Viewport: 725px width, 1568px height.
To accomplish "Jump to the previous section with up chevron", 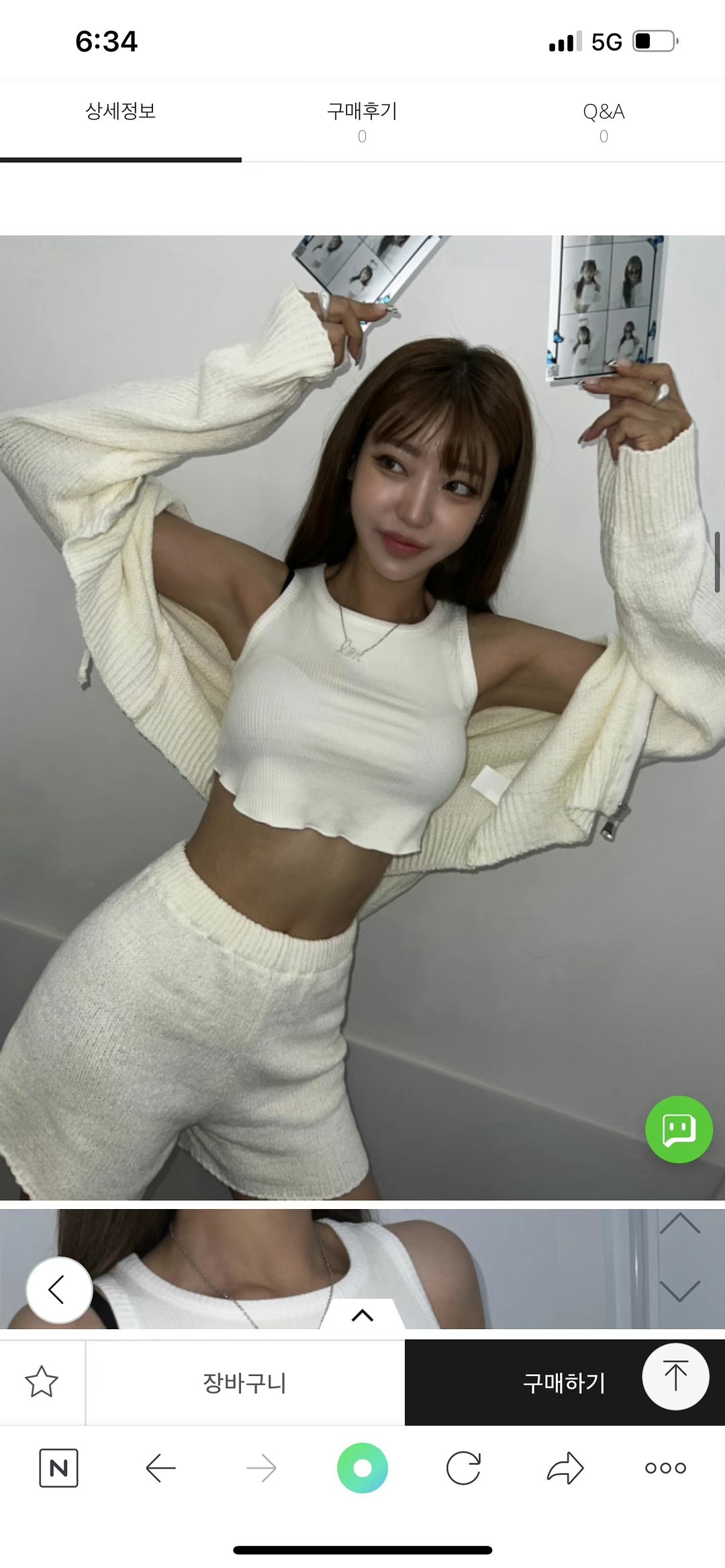I will pos(679,1223).
